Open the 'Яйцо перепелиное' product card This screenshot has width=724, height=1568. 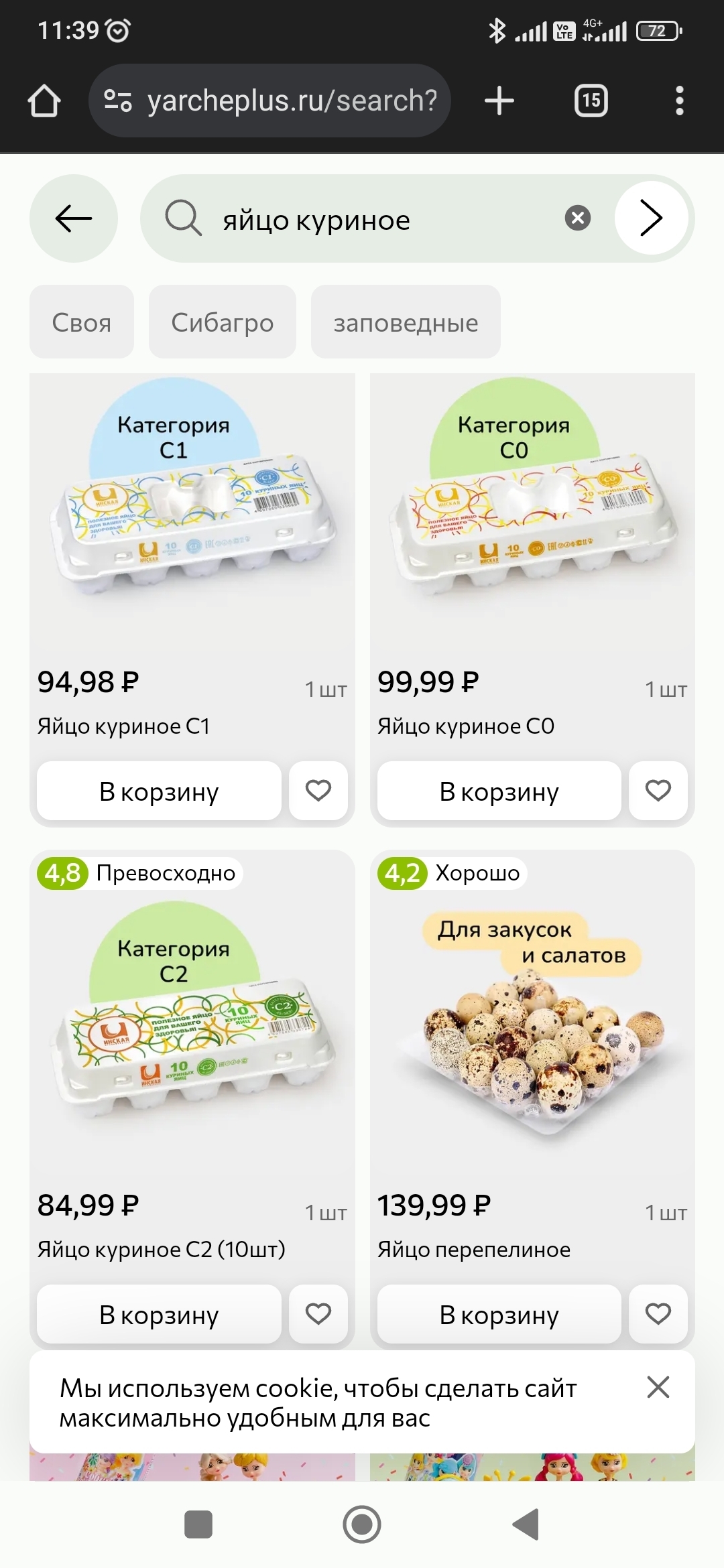[532, 1045]
